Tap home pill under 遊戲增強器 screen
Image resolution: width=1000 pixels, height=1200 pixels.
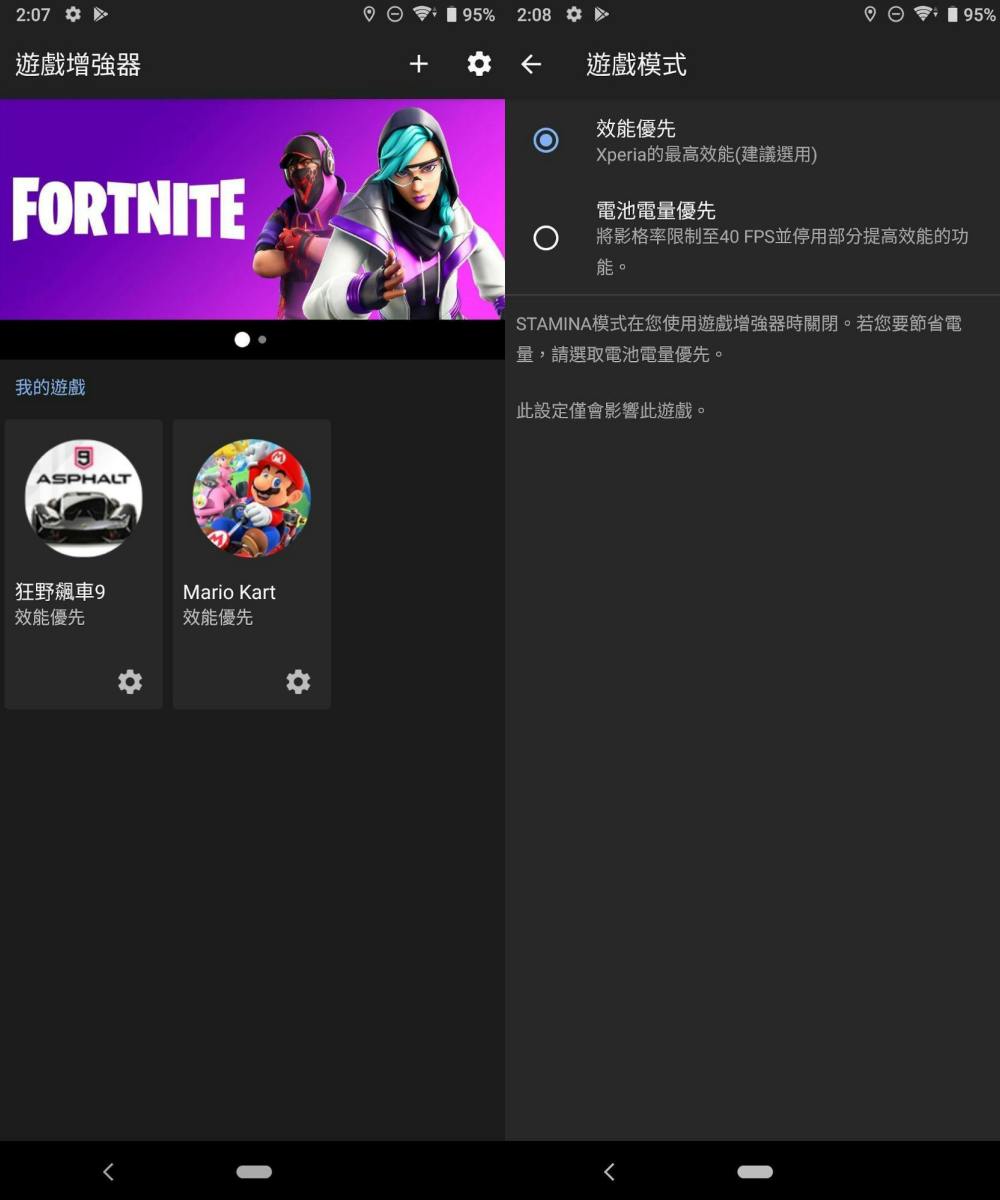click(x=254, y=1172)
